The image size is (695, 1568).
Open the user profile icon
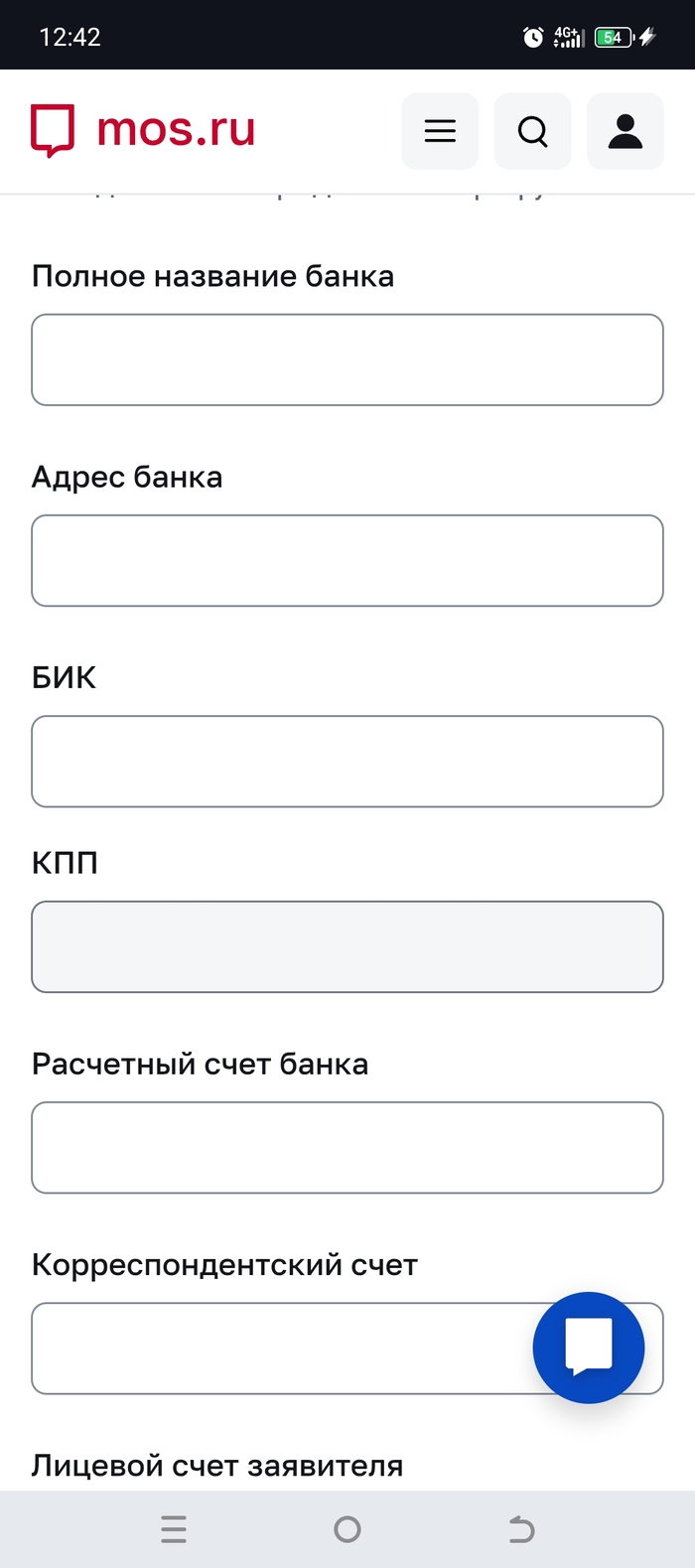pyautogui.click(x=625, y=131)
